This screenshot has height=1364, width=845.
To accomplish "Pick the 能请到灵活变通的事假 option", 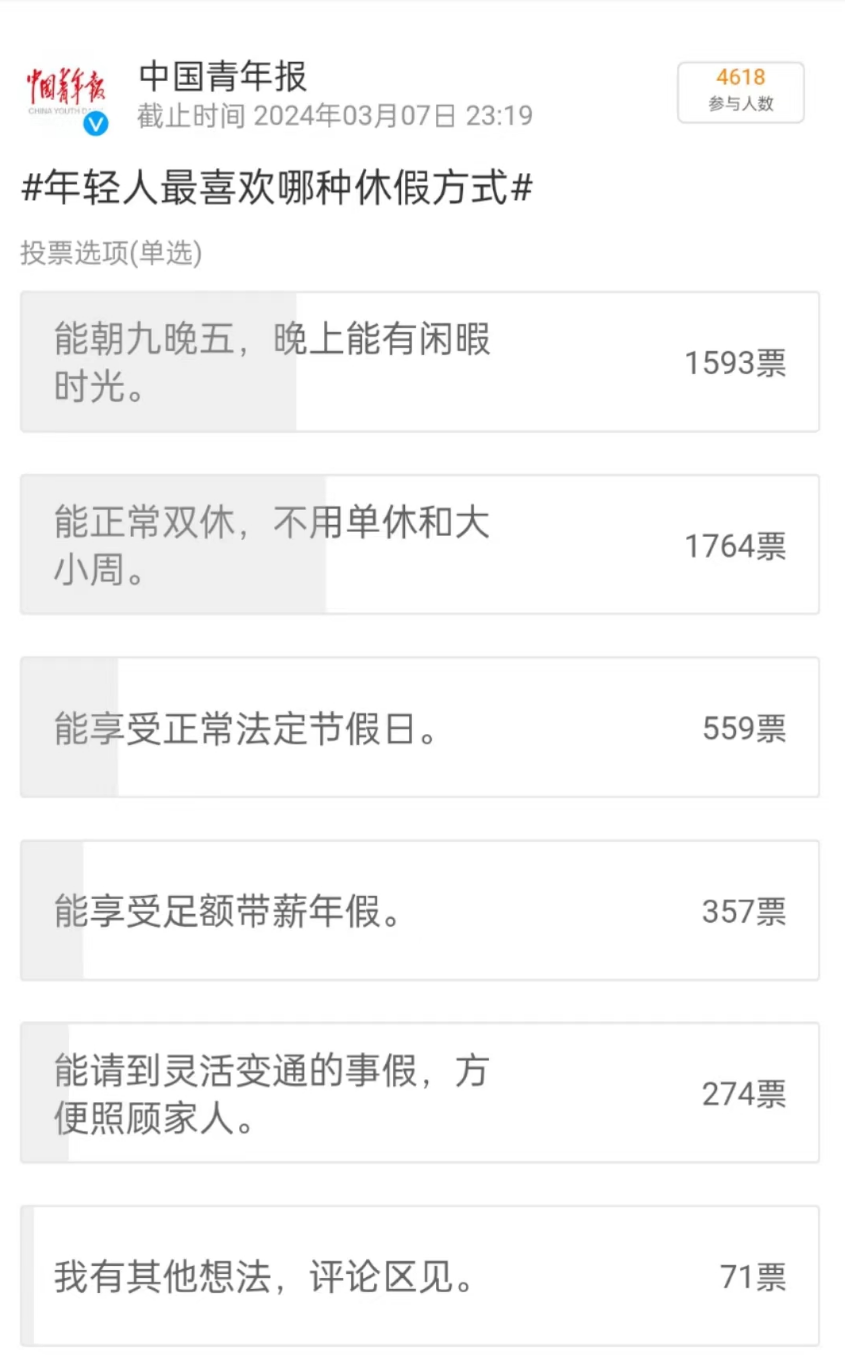I will click(420, 1092).
